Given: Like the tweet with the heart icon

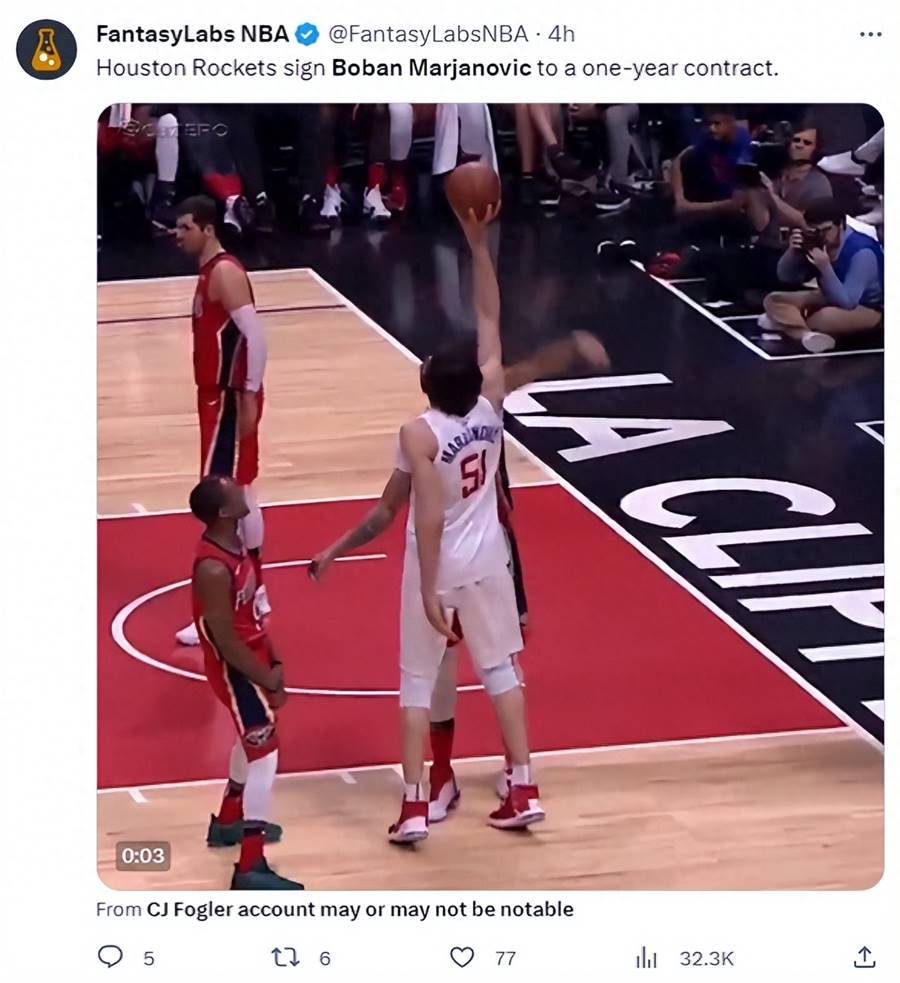Looking at the screenshot, I should coord(462,957).
